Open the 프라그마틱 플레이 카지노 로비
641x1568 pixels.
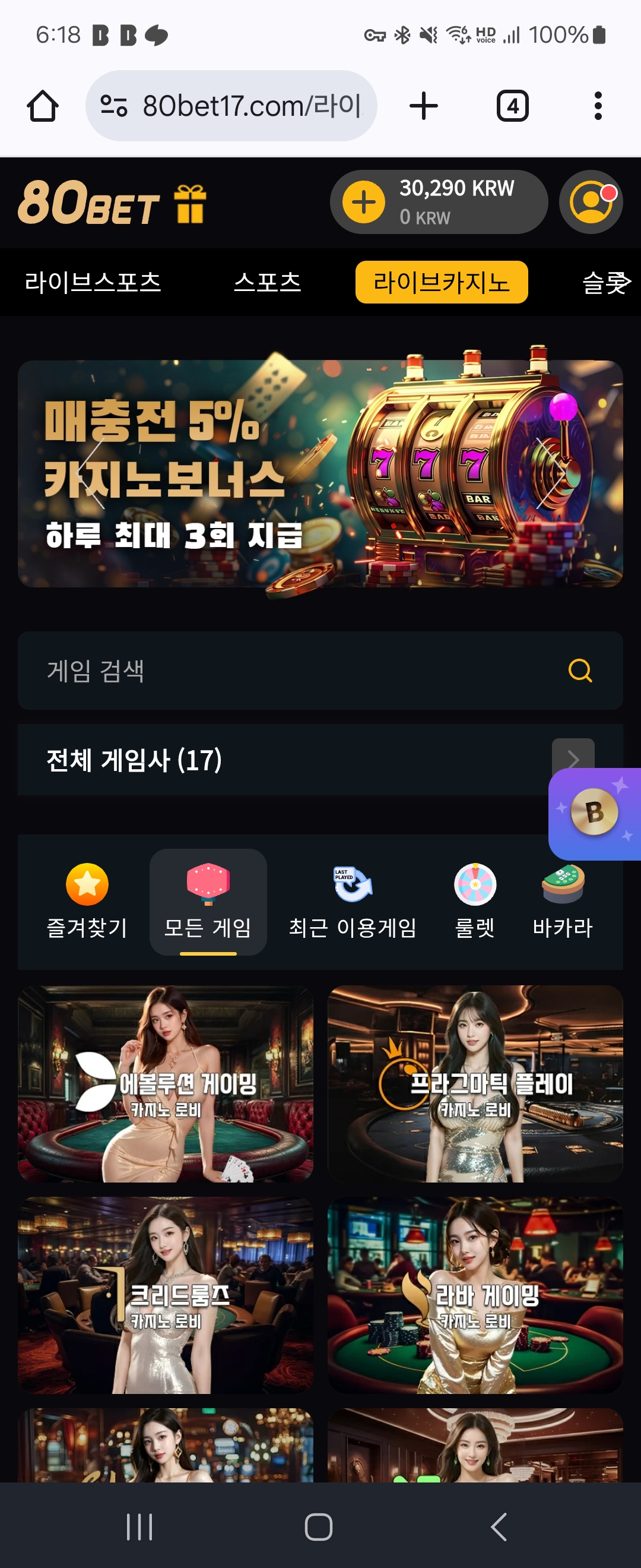(475, 1083)
